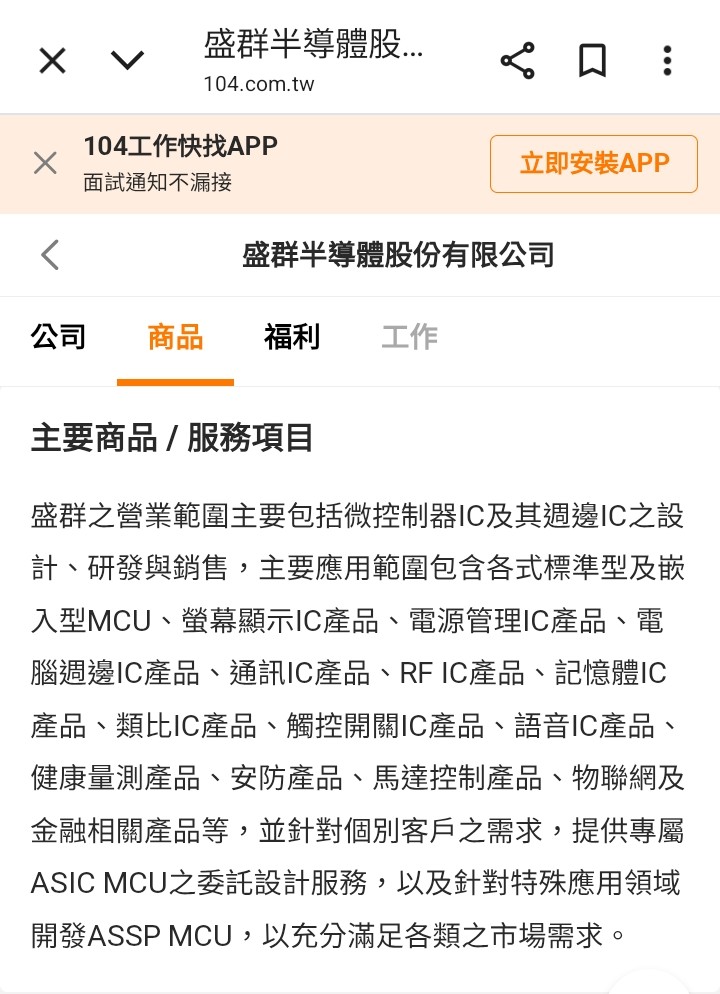Dismiss the 104工作快找APP banner
The width and height of the screenshot is (720, 994).
(45, 163)
